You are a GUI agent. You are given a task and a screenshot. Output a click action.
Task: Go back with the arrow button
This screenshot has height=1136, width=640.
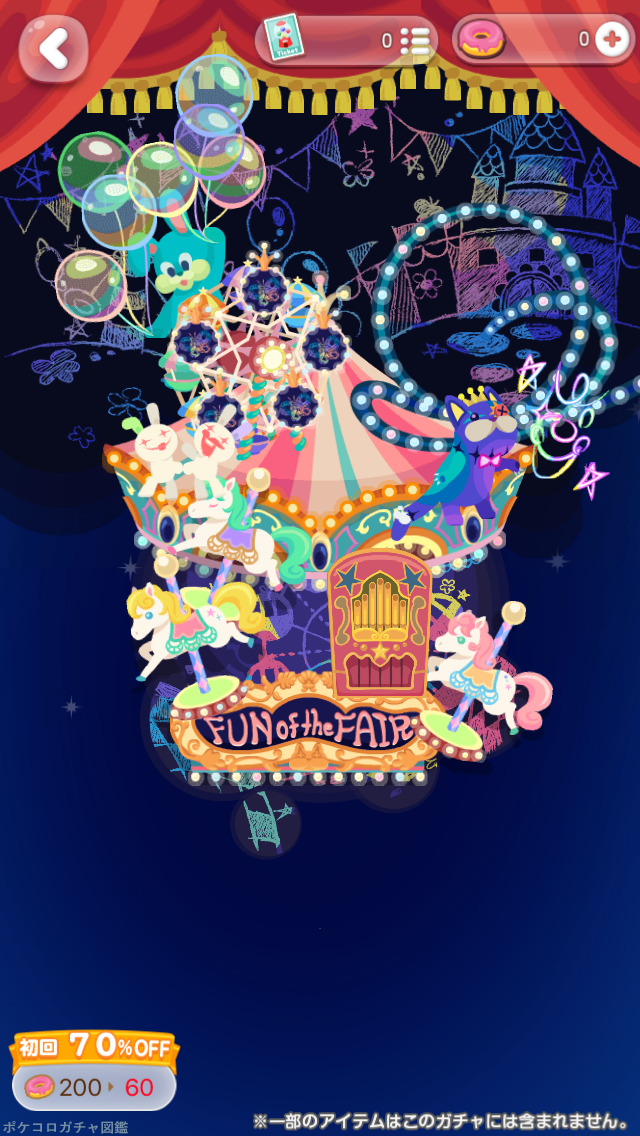(x=53, y=49)
